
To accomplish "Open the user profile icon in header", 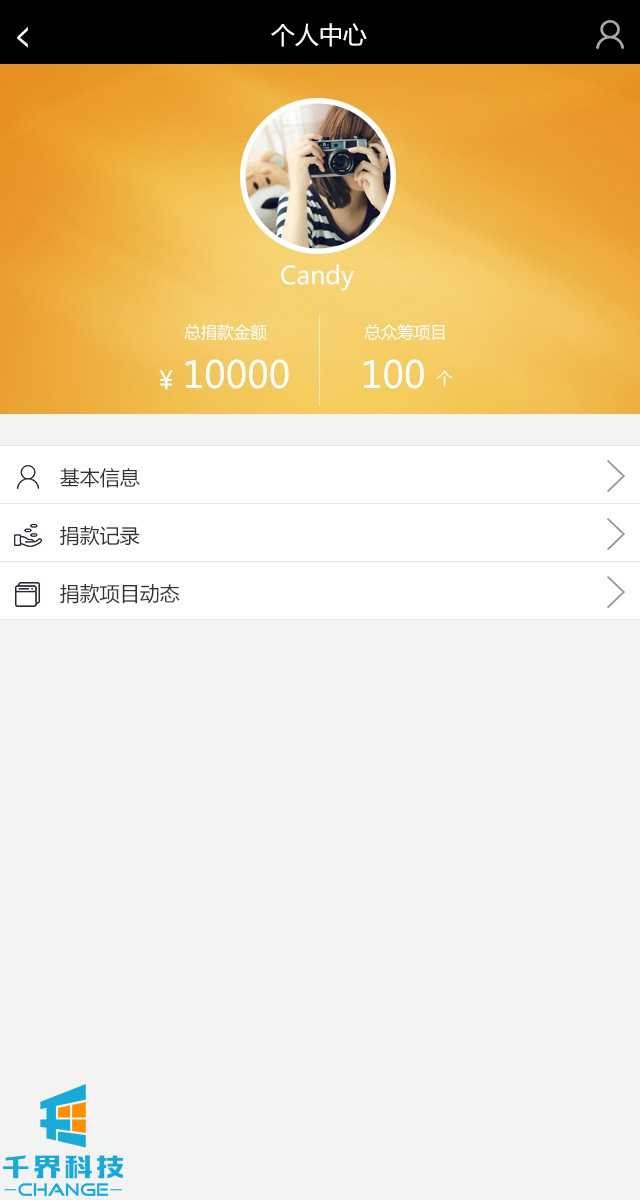I will [x=609, y=36].
